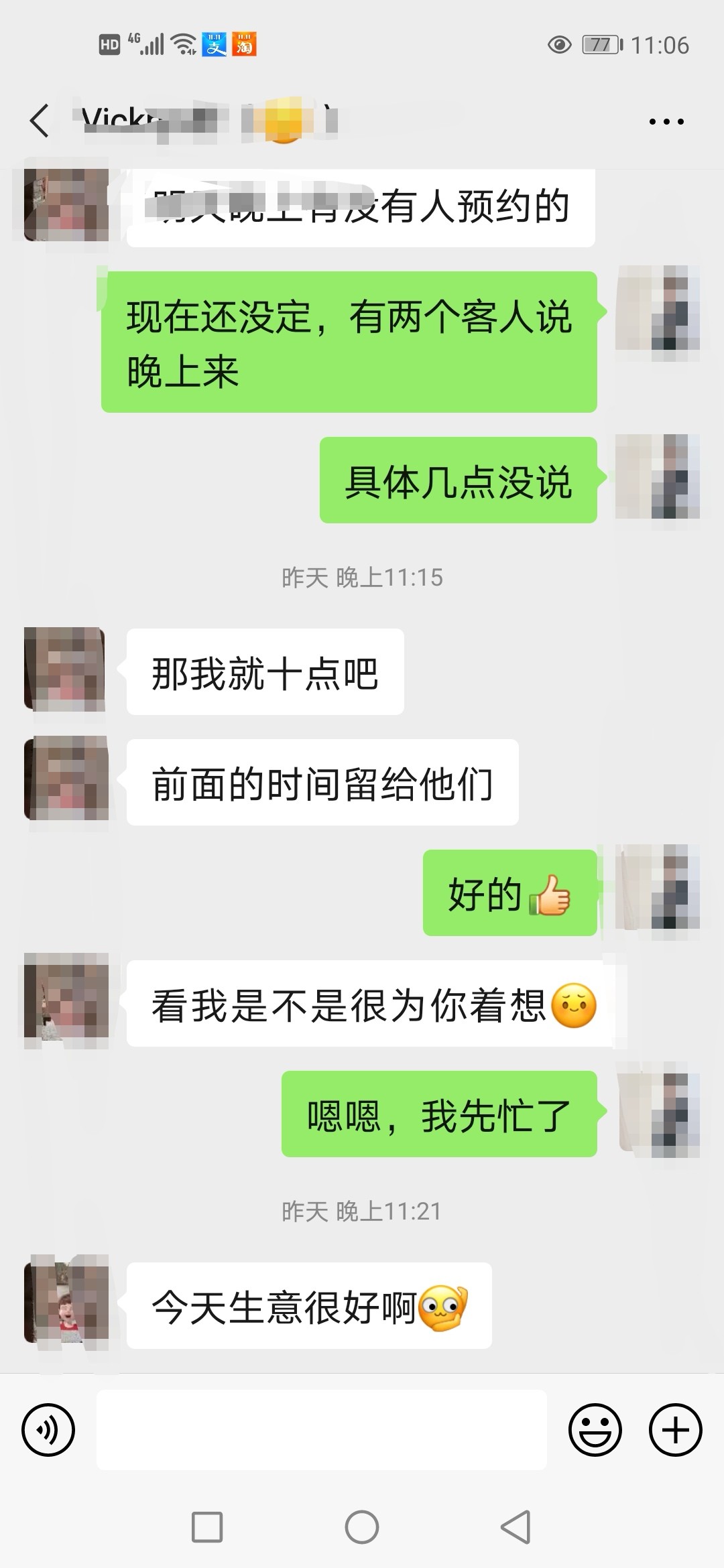Go back to the chat list

[40, 121]
